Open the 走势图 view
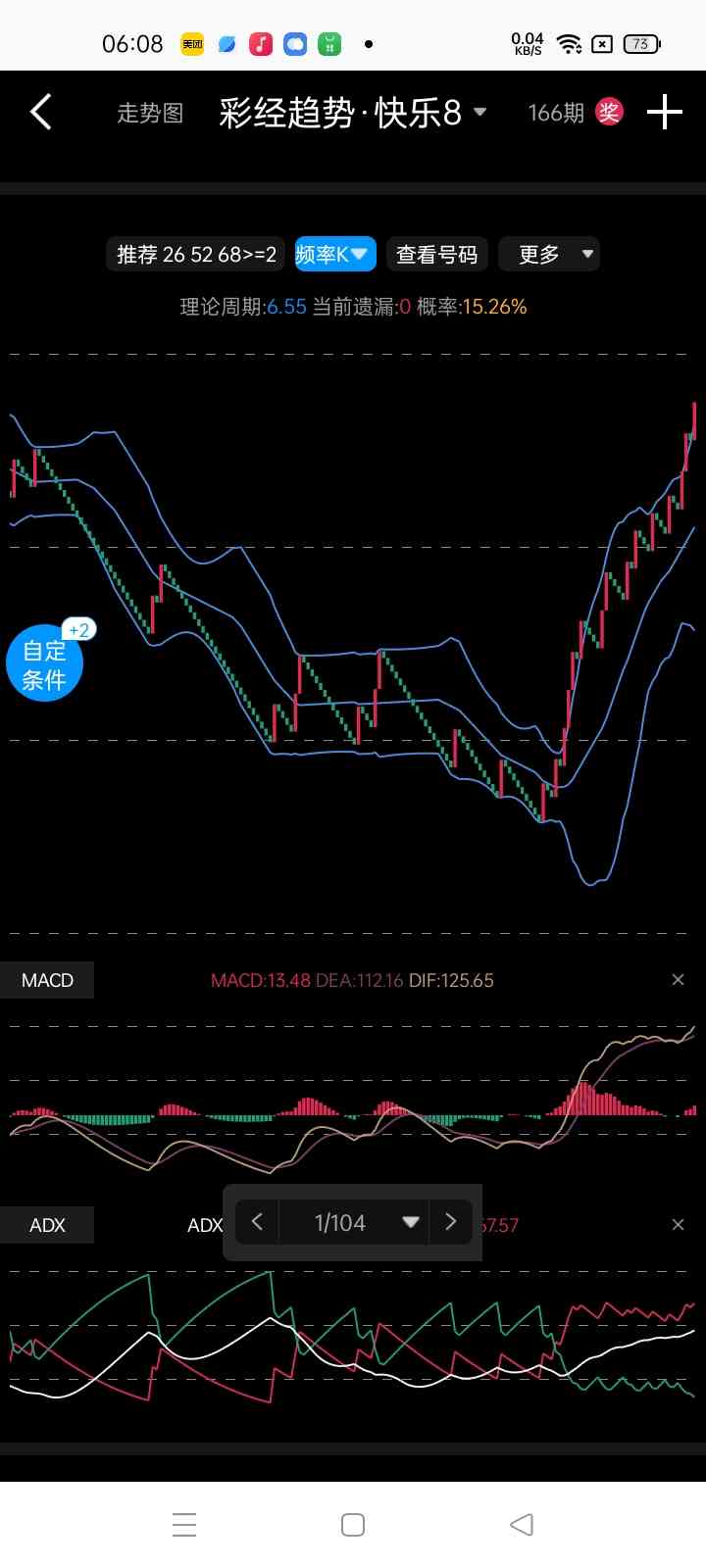 (x=150, y=114)
